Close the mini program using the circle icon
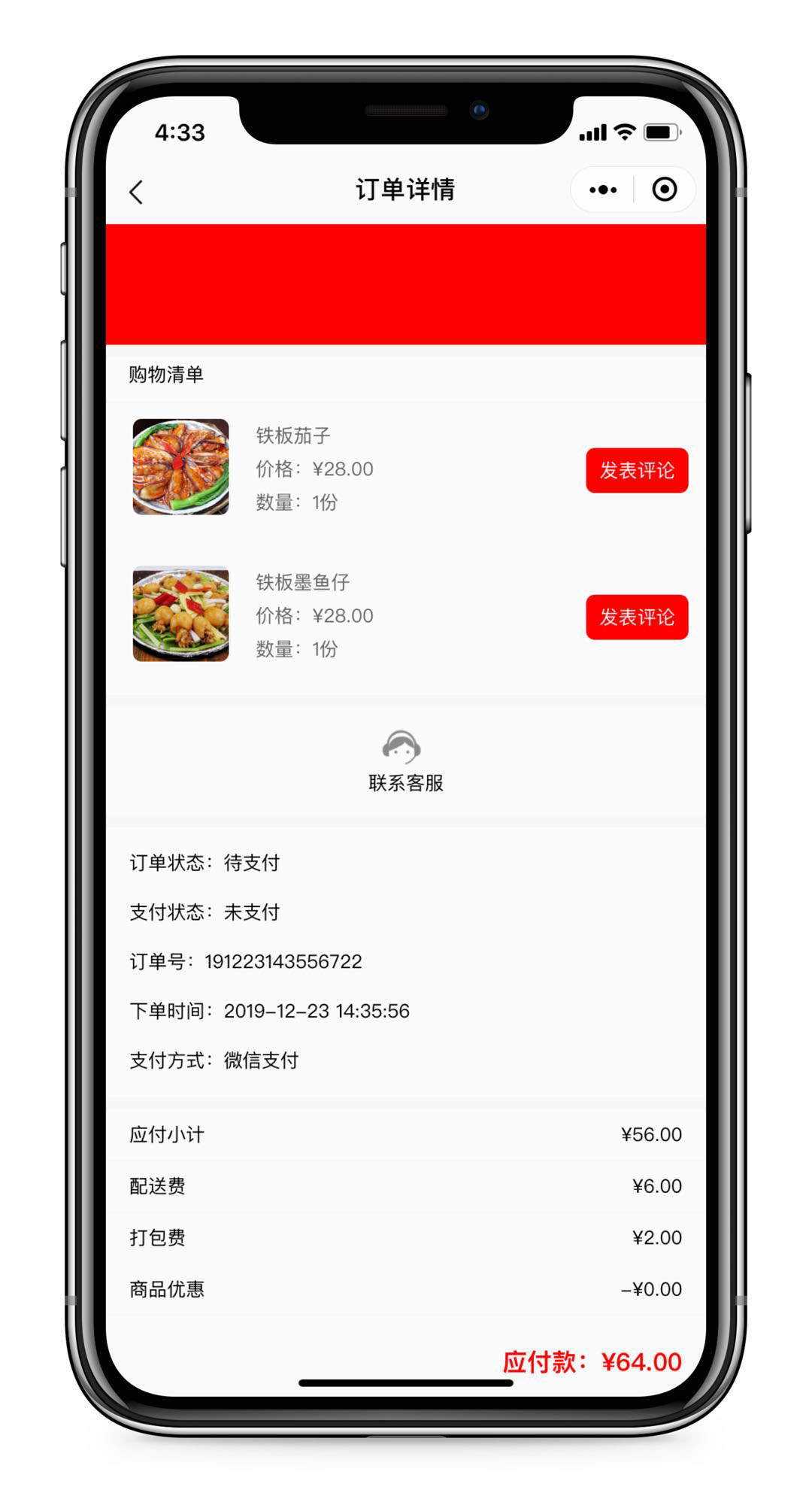This screenshot has width=812, height=1493. (x=665, y=190)
